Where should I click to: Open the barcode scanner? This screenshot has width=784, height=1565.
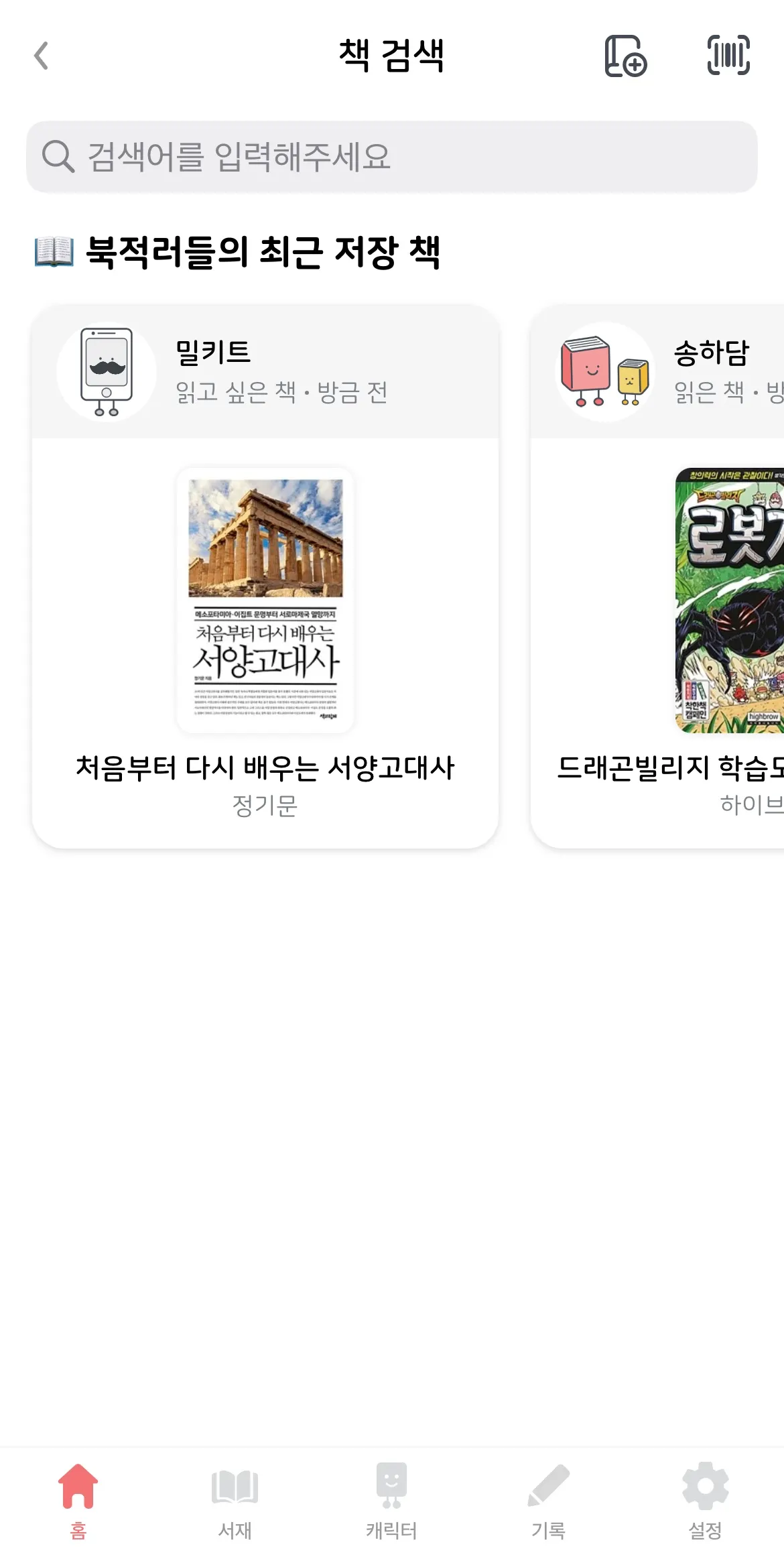pos(728,56)
